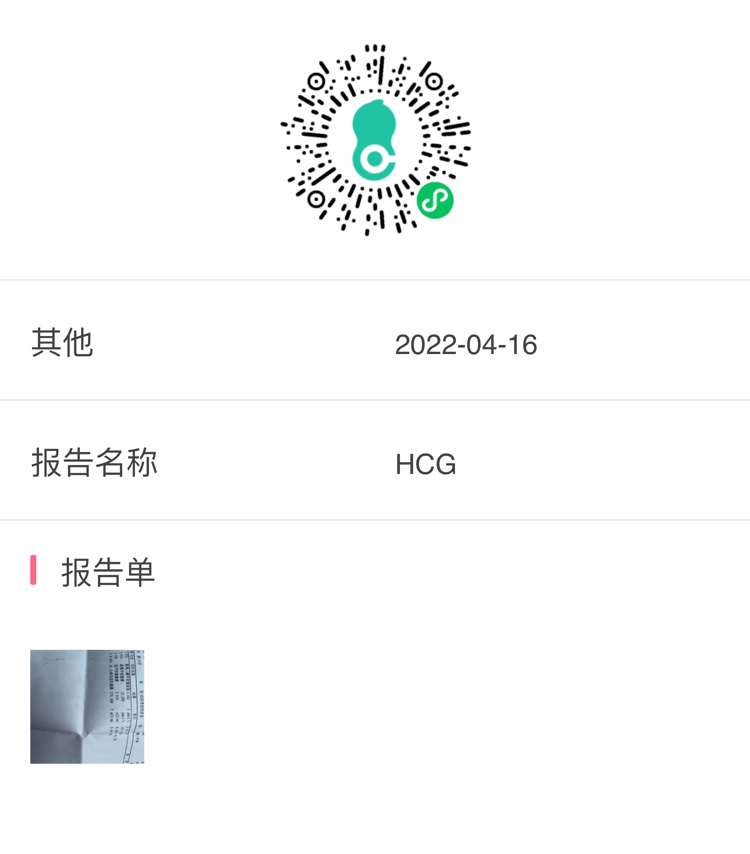Select the HCG report name
Screen dimensions: 750x854
[423, 463]
